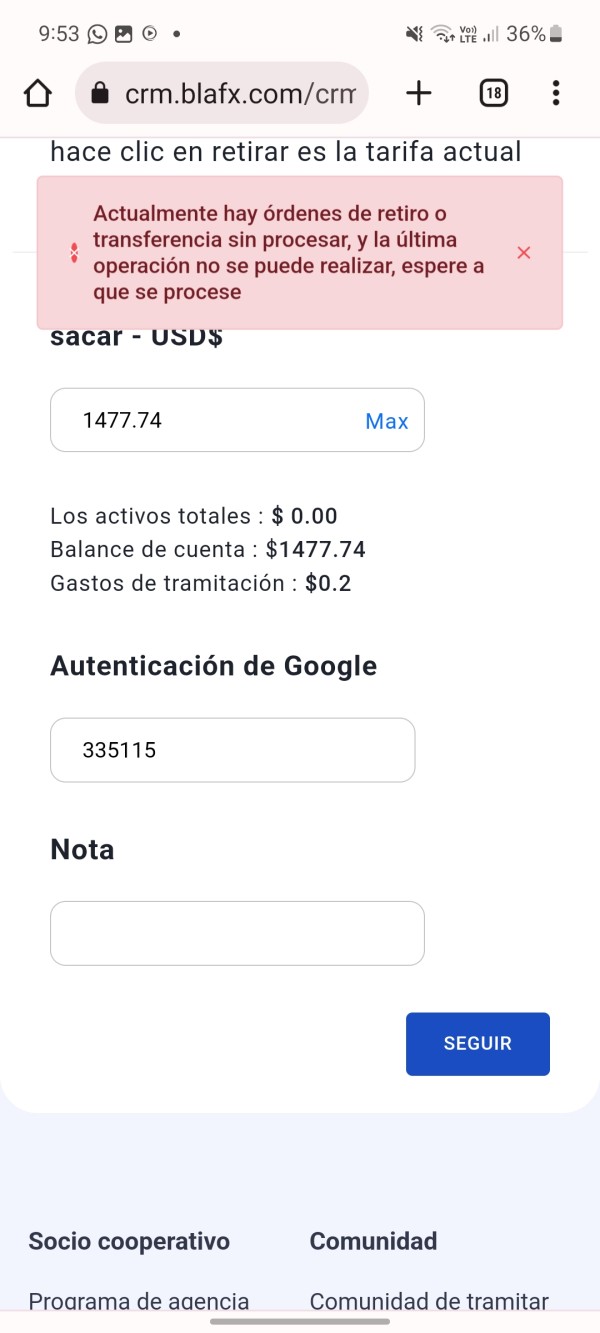Viewport: 600px width, 1333px height.
Task: Submit the withdrawal with SEGUIR
Action: click(477, 1044)
